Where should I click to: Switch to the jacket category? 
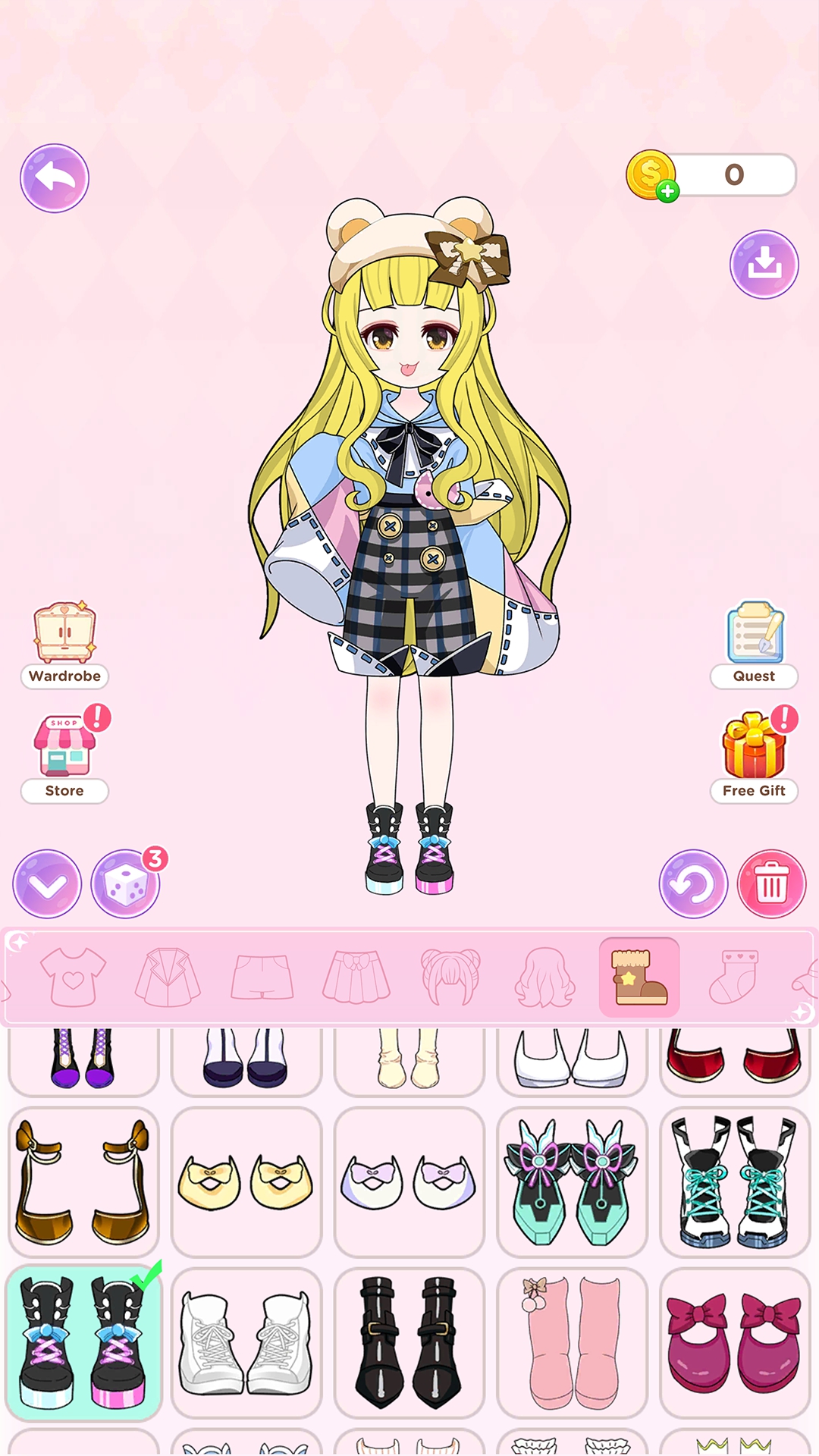[168, 977]
